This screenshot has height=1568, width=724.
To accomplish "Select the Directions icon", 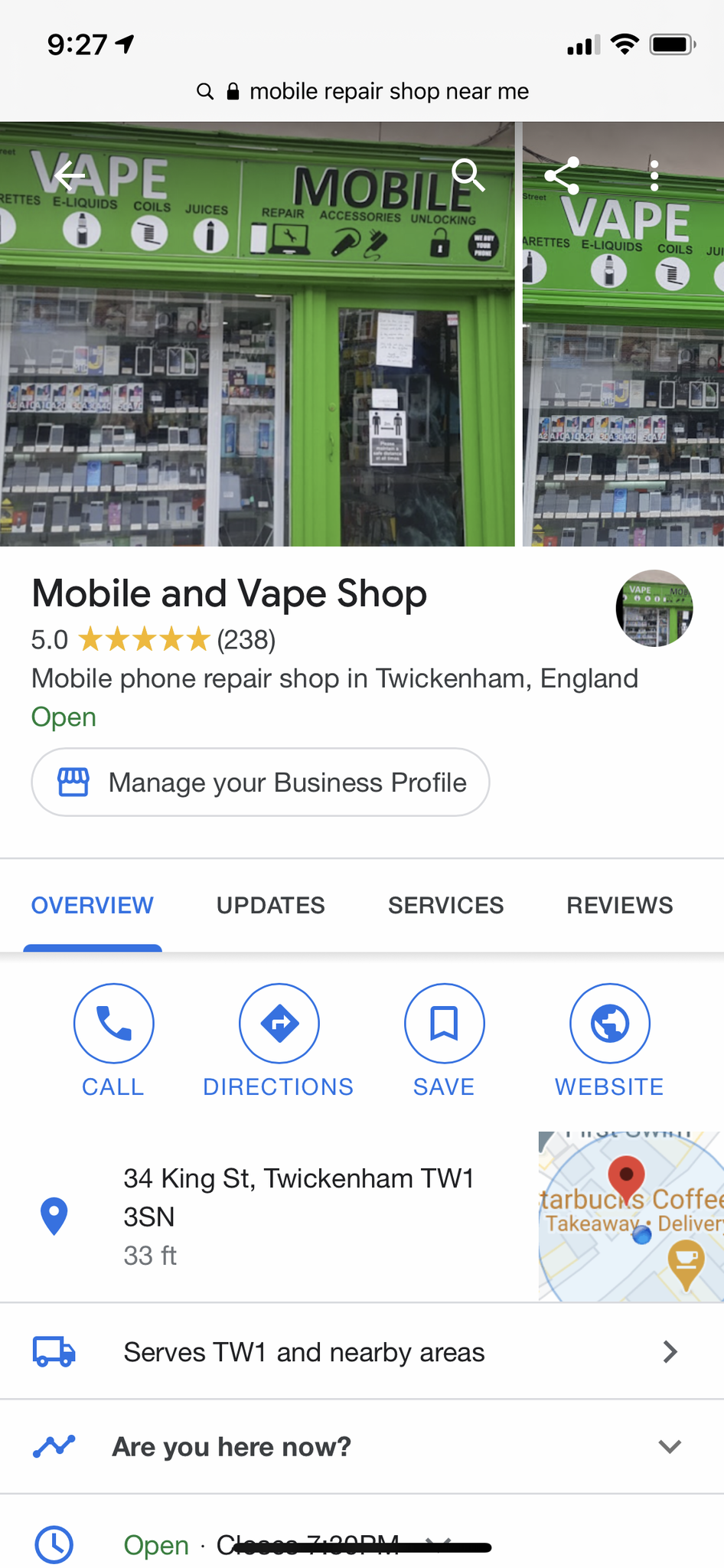I will 279,1023.
